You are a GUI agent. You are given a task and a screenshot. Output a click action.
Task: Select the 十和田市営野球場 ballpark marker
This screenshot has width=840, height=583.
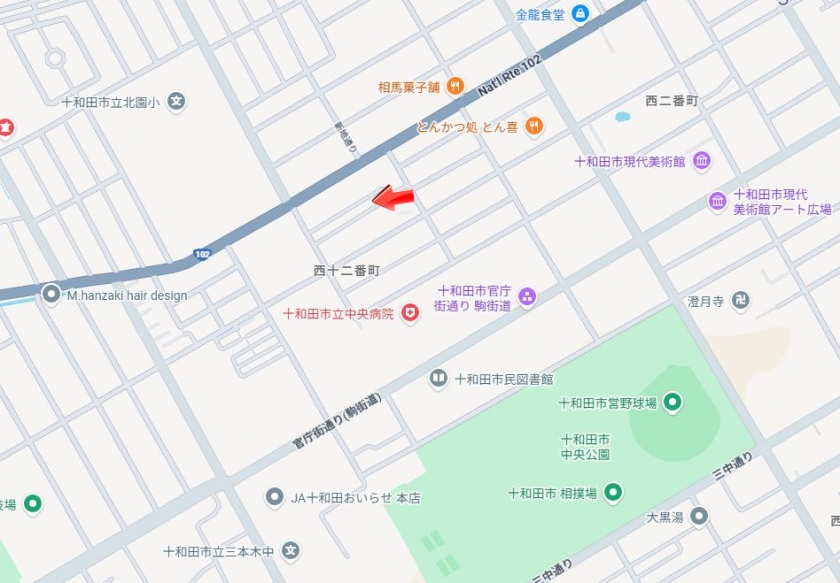point(673,403)
